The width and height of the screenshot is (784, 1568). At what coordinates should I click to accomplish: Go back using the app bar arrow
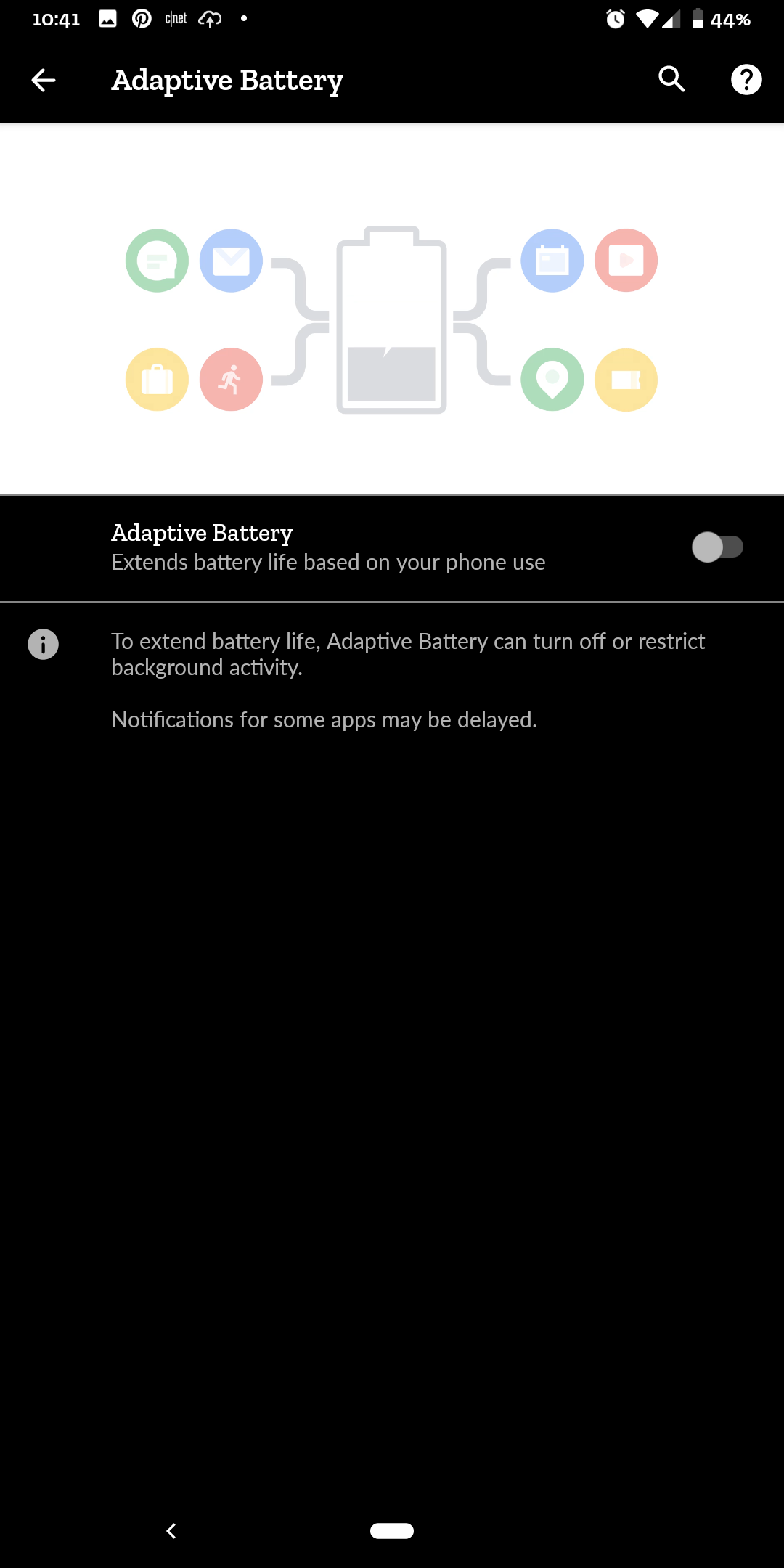[44, 80]
